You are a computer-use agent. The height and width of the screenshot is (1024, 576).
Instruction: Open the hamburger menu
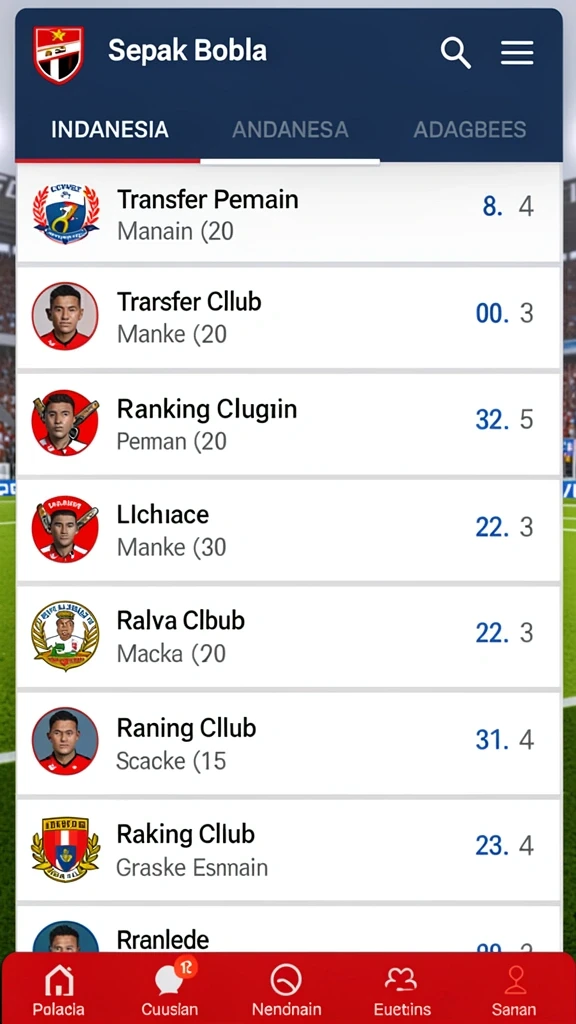(x=517, y=52)
